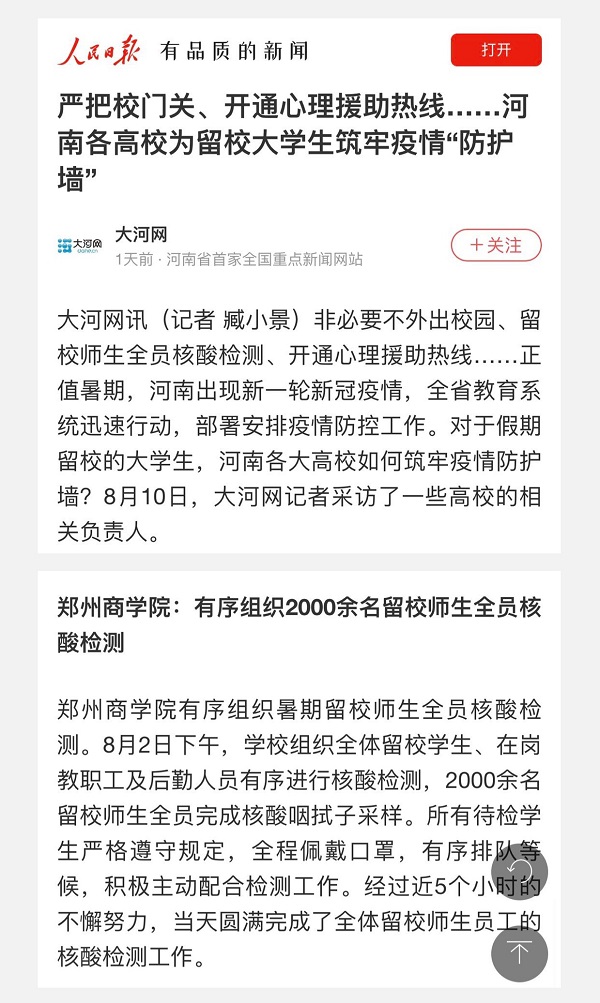The height and width of the screenshot is (1003, 600).
Task: Follow 大河网 with the 关注 button
Action: tap(496, 245)
